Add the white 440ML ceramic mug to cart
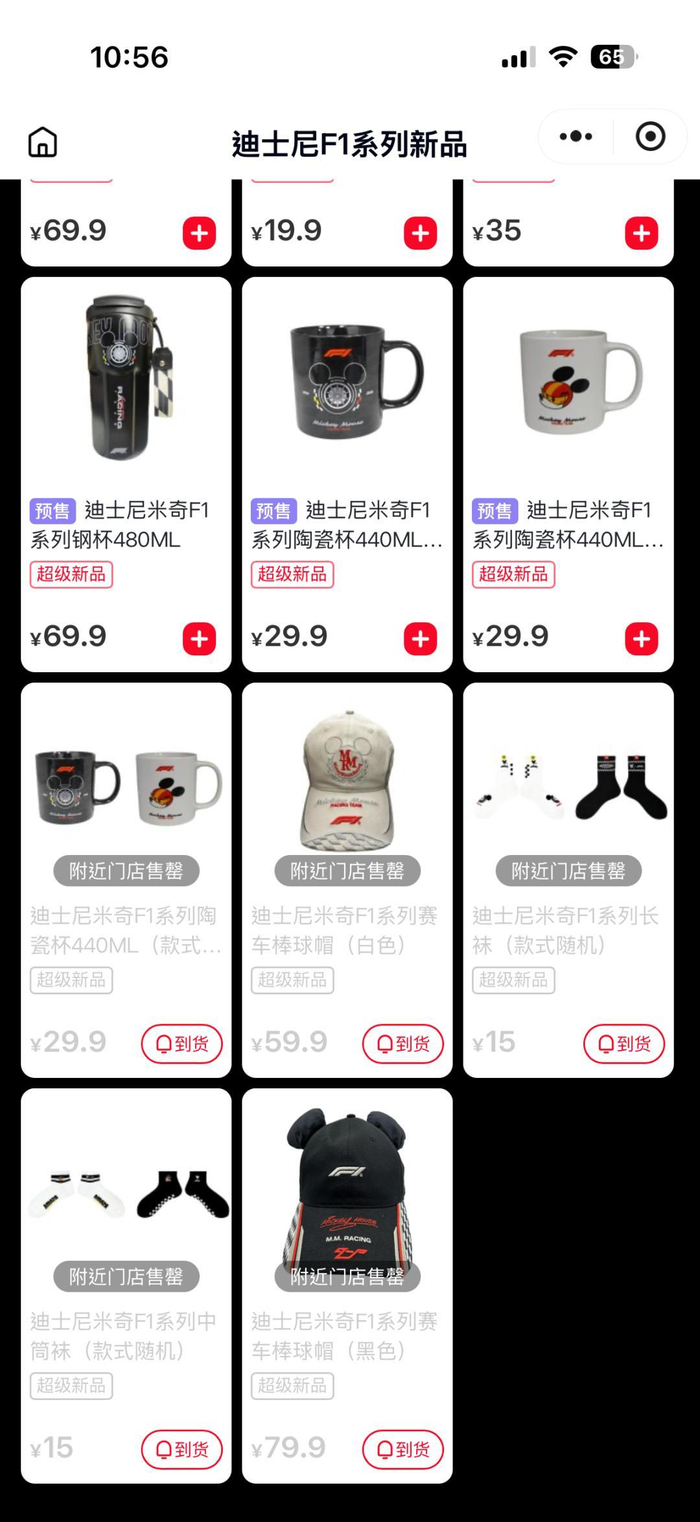 [x=641, y=638]
